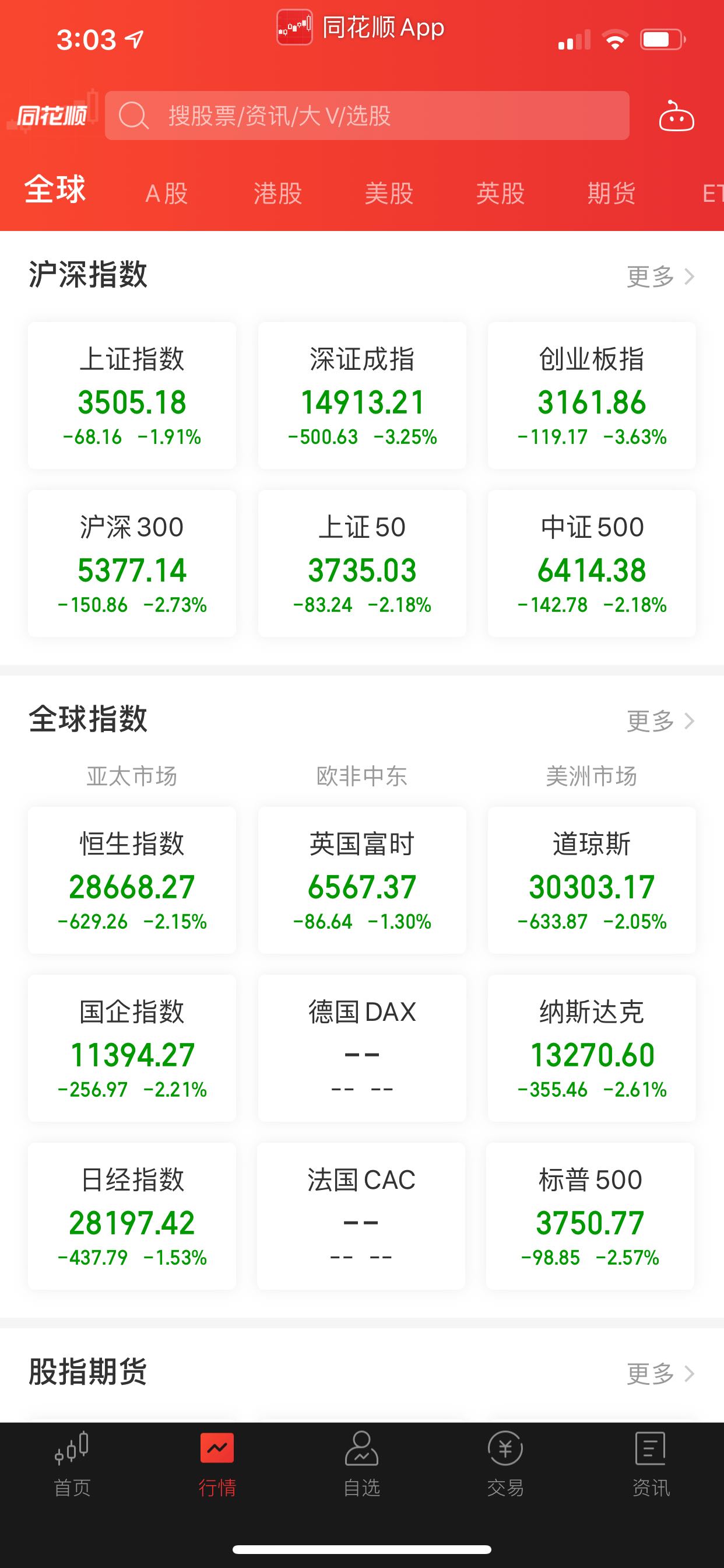Open the robot assistant icon

tap(676, 116)
